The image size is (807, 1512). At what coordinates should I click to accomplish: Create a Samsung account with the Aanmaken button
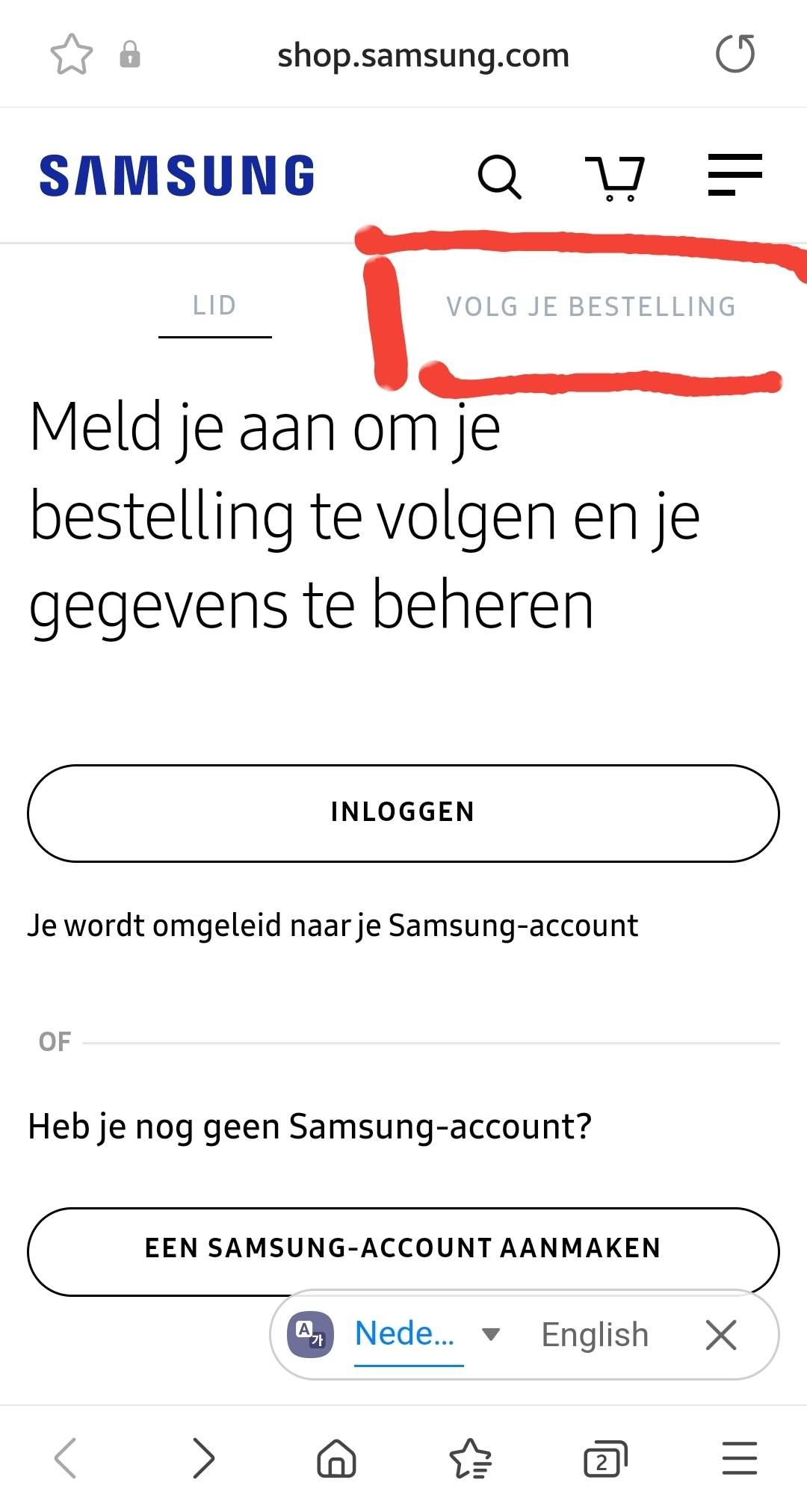tap(403, 1249)
